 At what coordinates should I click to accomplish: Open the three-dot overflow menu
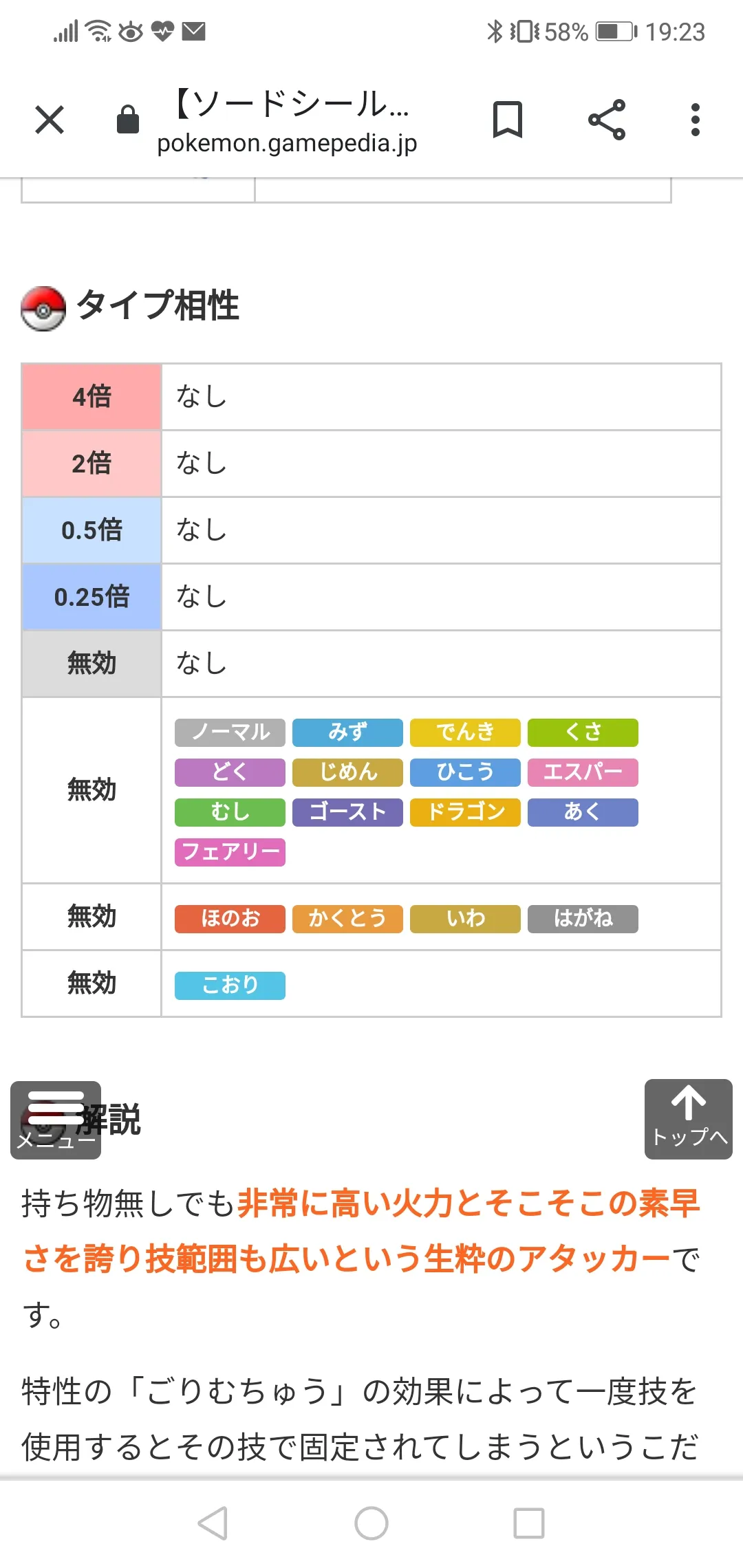[696, 120]
